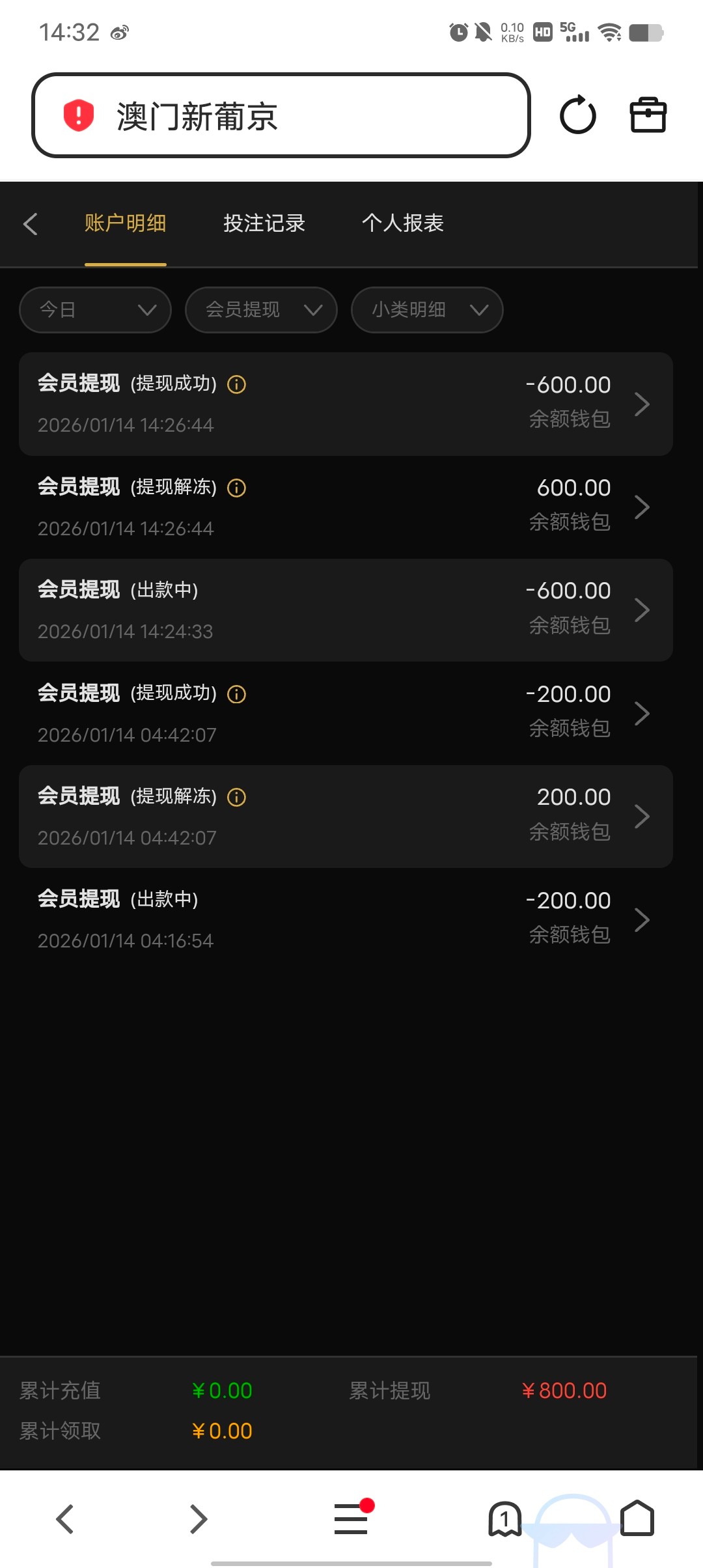Tap the info icon on the 600.00 提现解冻 record
This screenshot has width=703, height=1568.
tap(237, 488)
